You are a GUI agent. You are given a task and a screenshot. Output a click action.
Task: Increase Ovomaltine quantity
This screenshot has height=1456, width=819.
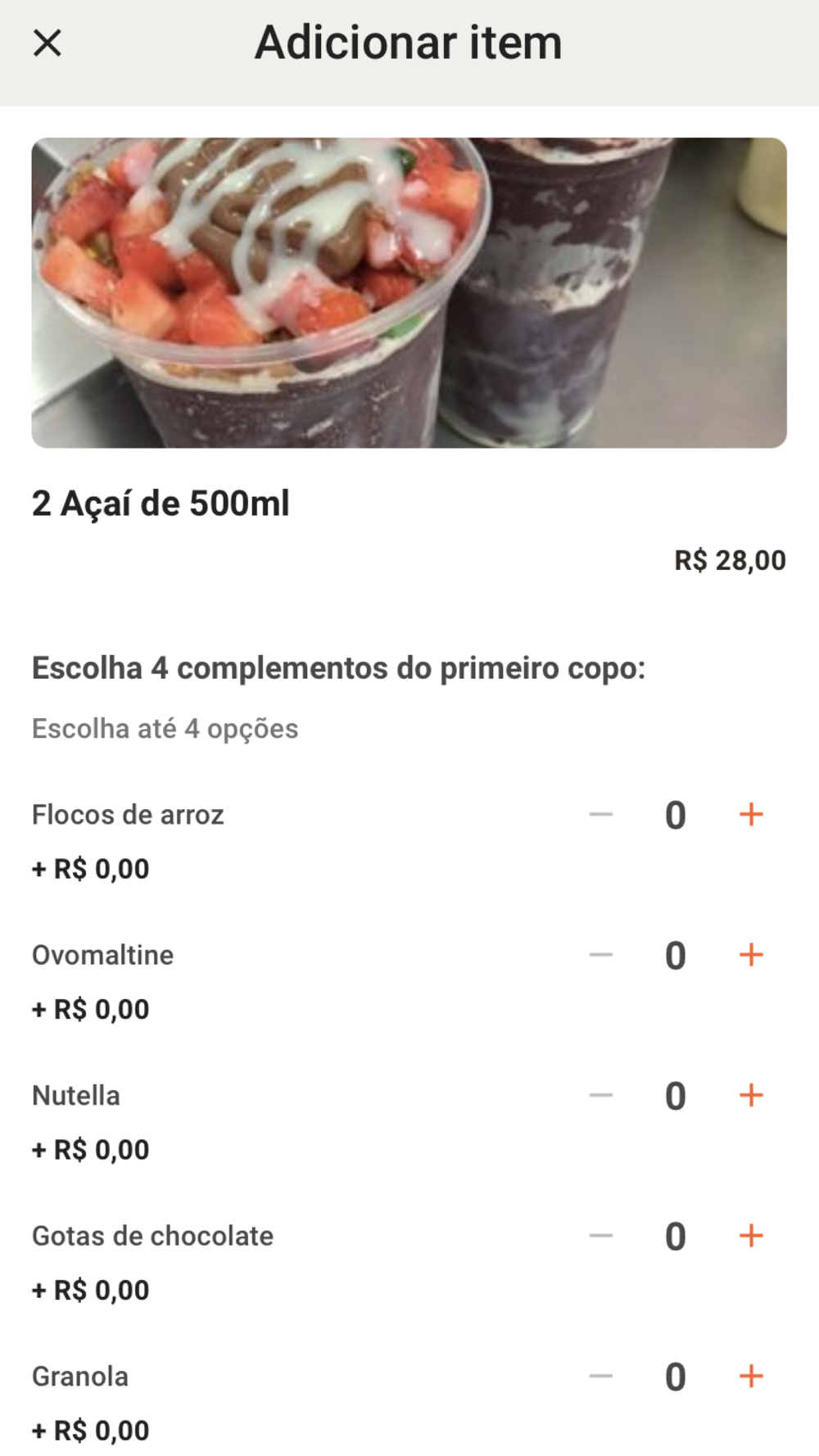point(751,954)
